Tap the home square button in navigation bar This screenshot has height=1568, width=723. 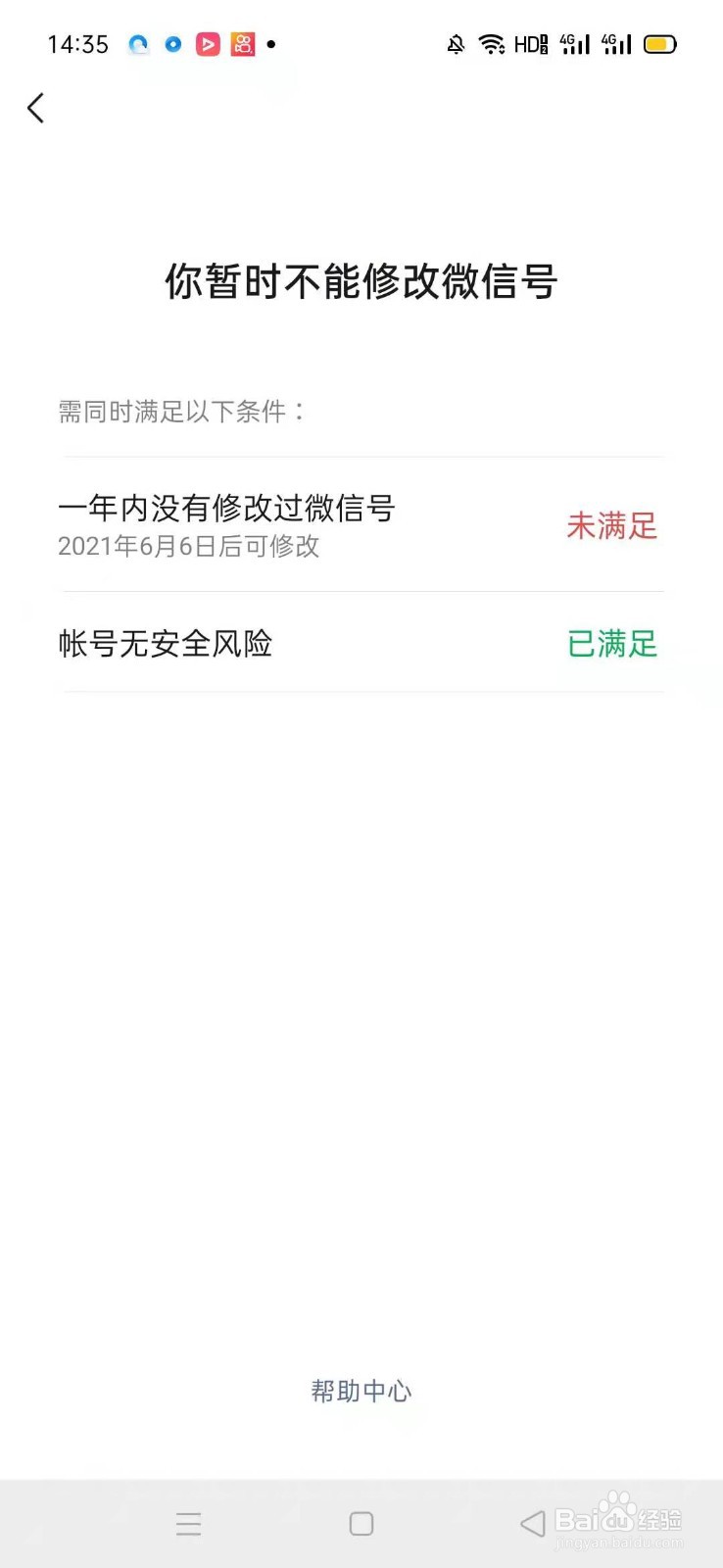click(361, 1524)
